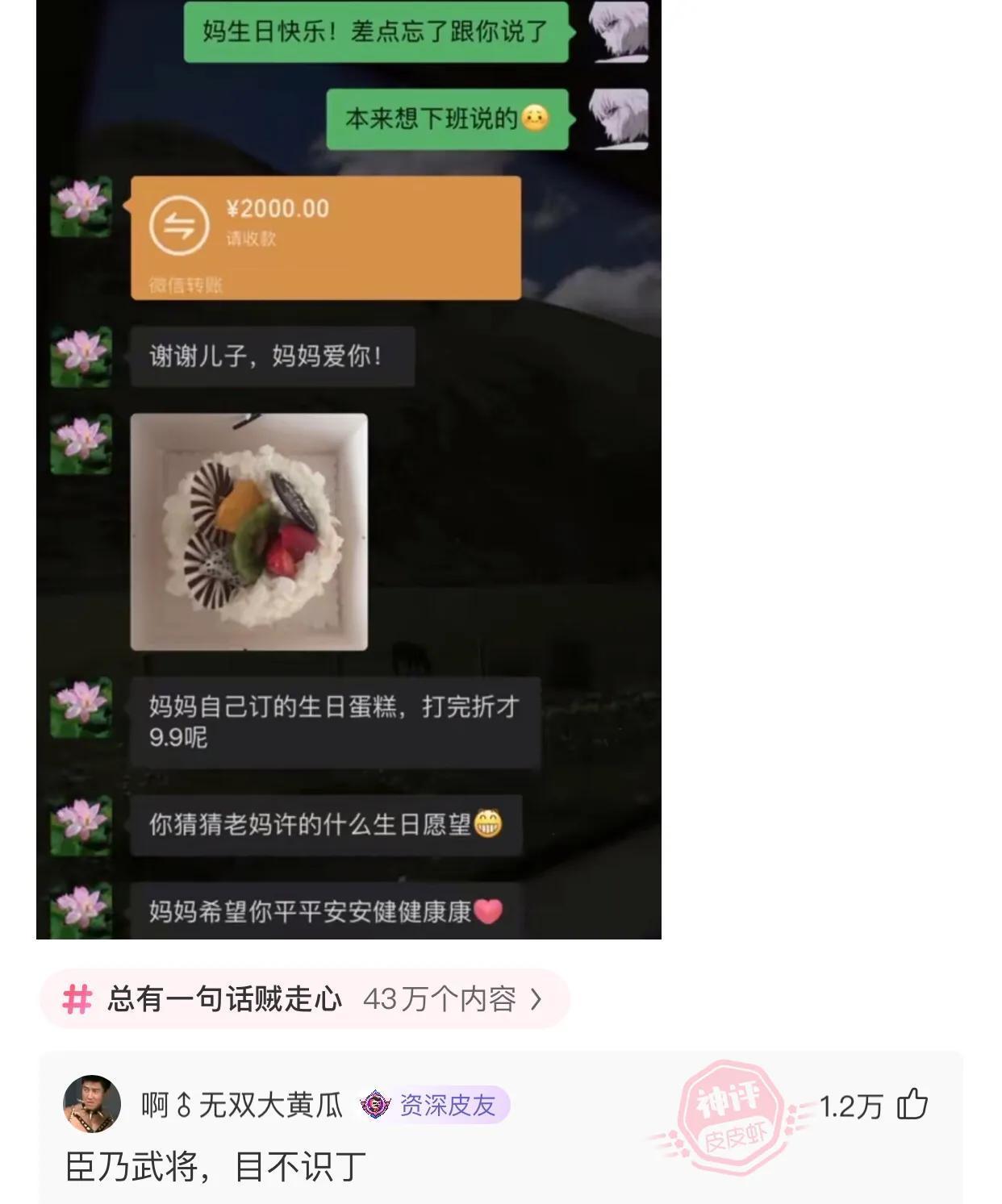View the 资深皮友 badge details

click(435, 1105)
